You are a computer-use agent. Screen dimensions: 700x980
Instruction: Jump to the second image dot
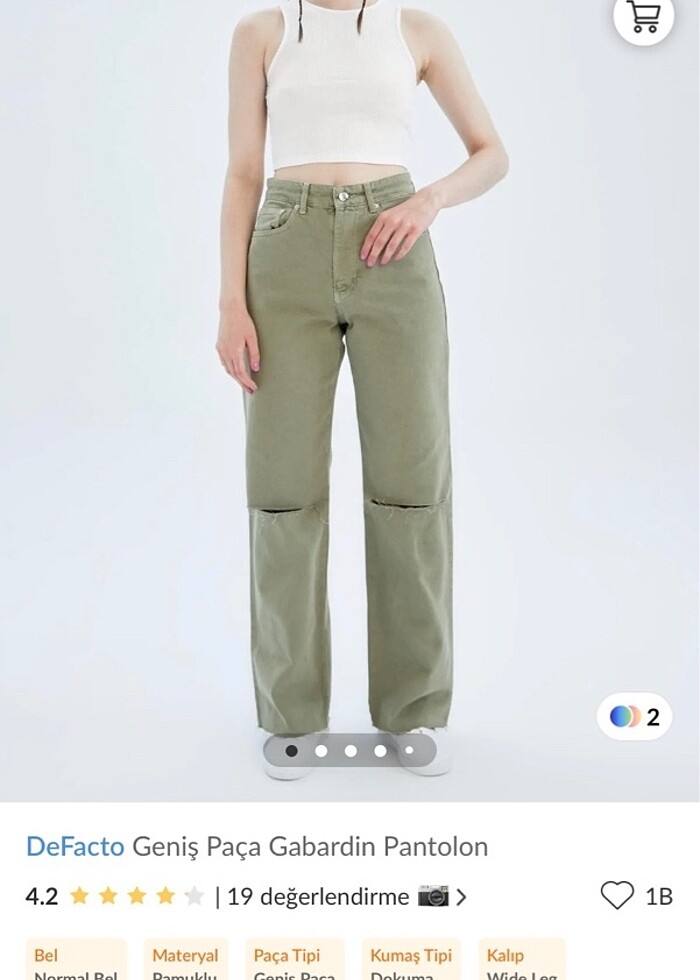[321, 750]
